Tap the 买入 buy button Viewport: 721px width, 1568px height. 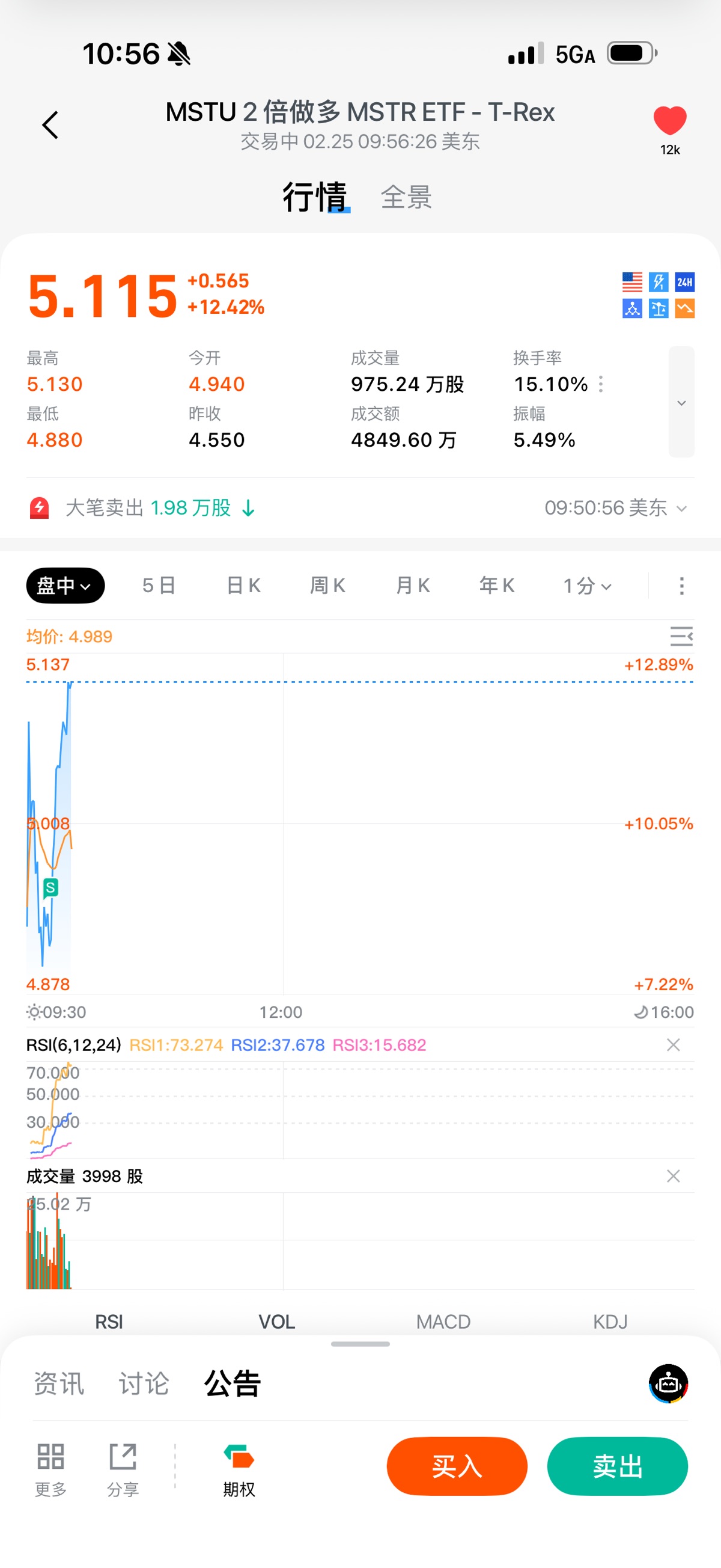point(457,1466)
